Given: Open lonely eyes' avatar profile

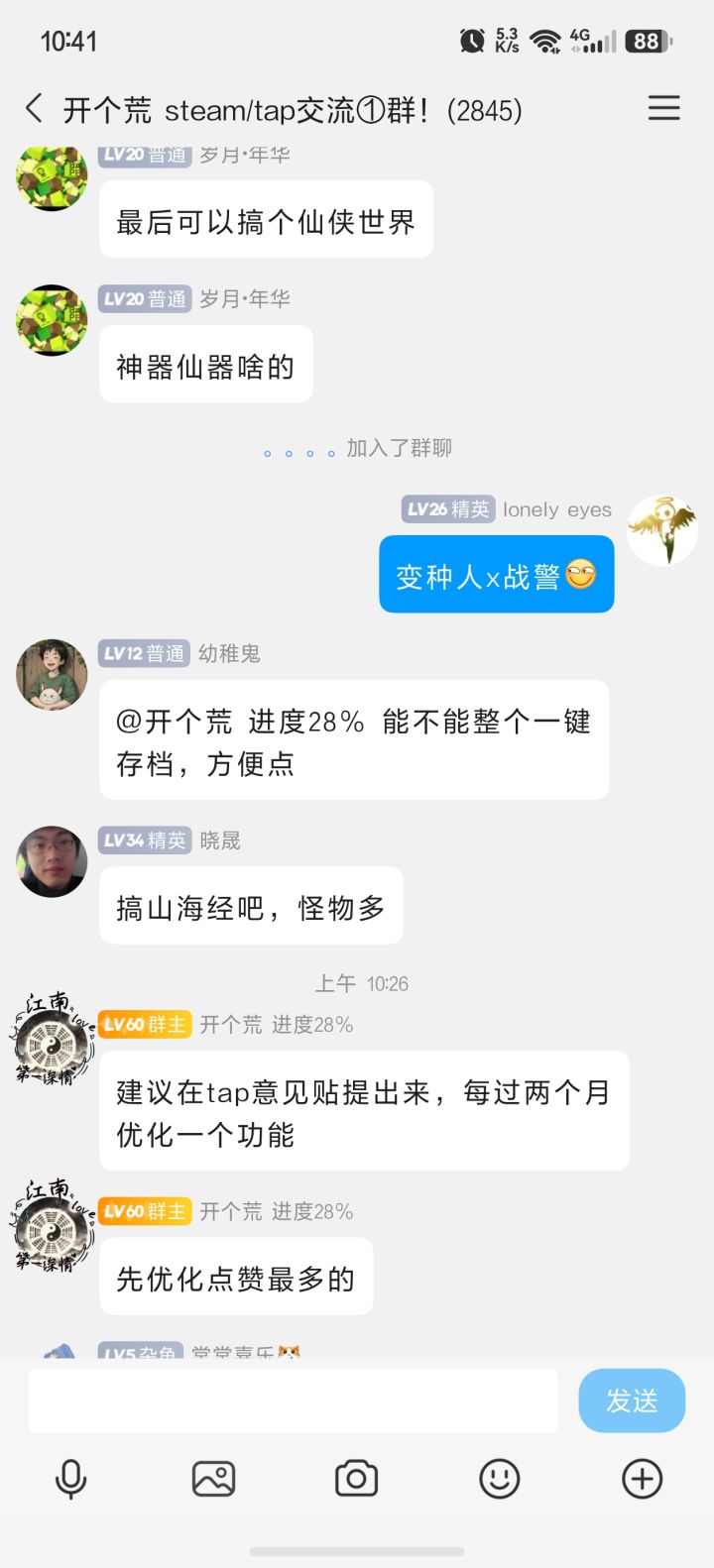Looking at the screenshot, I should tap(662, 531).
